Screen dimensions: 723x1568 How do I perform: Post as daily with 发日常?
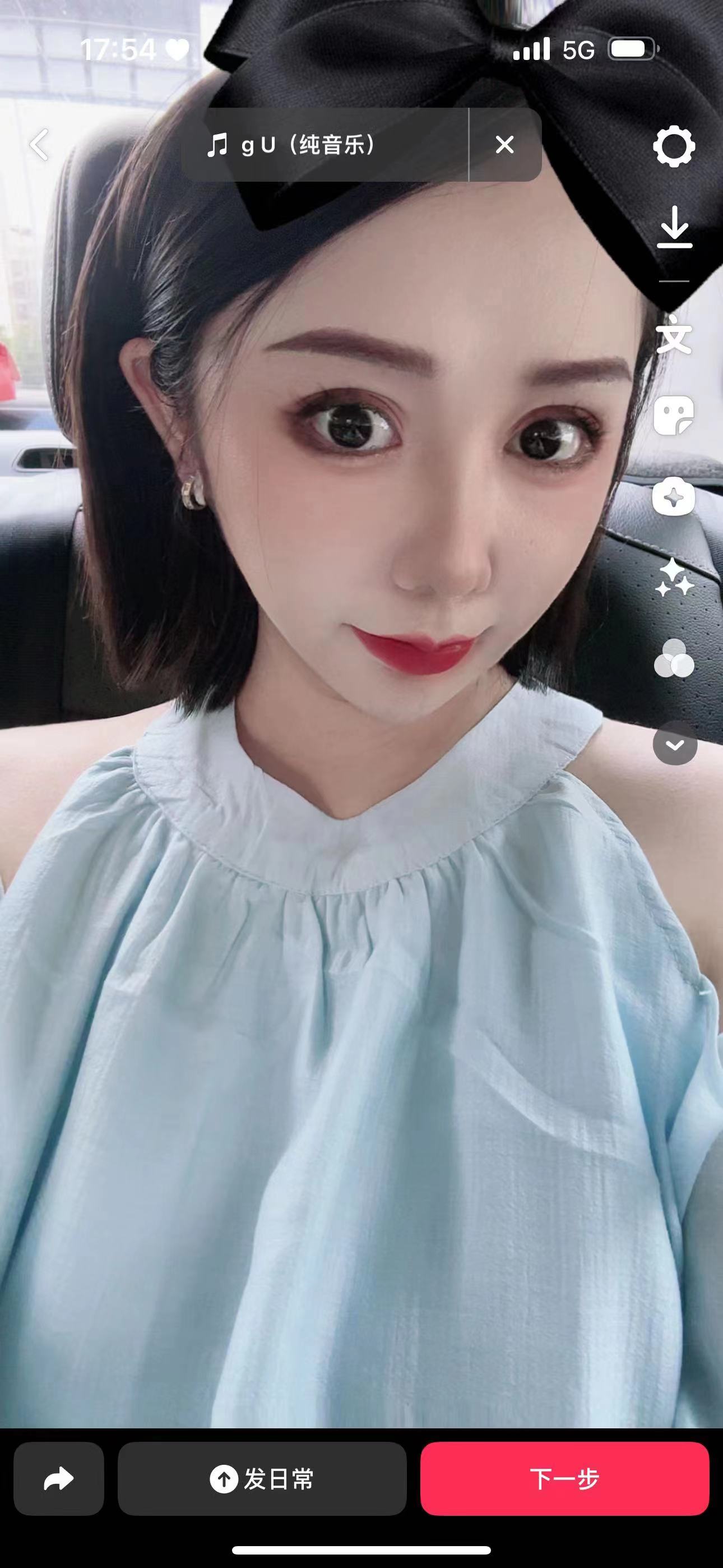tap(262, 1478)
